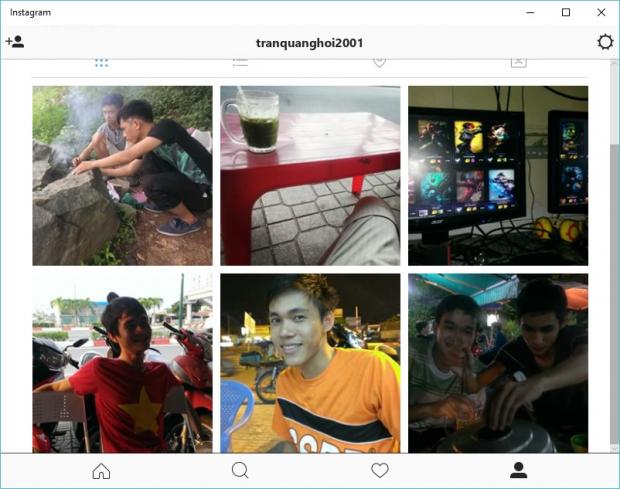
Task: Open the photo of two men eating
Action: (x=498, y=362)
